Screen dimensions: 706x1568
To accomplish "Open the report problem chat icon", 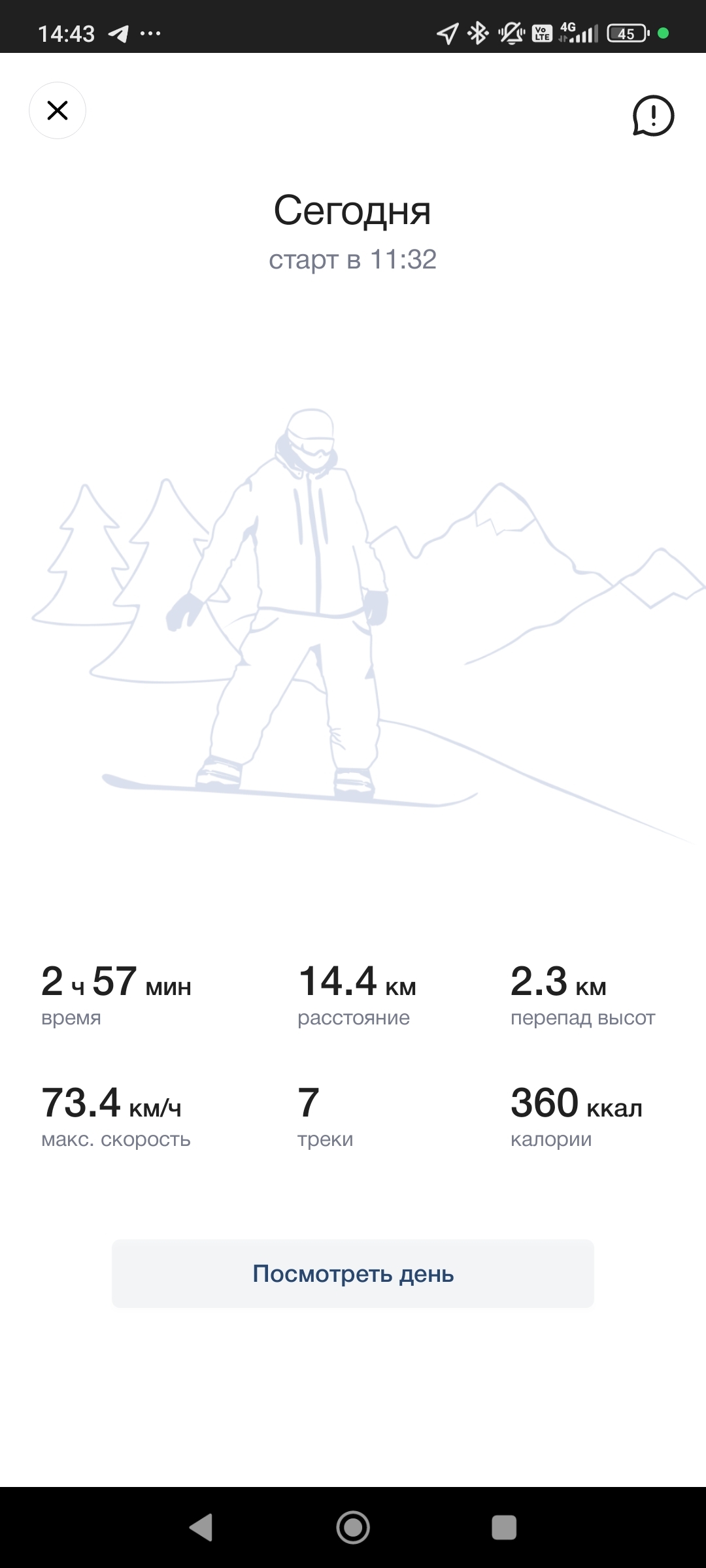I will tap(652, 116).
